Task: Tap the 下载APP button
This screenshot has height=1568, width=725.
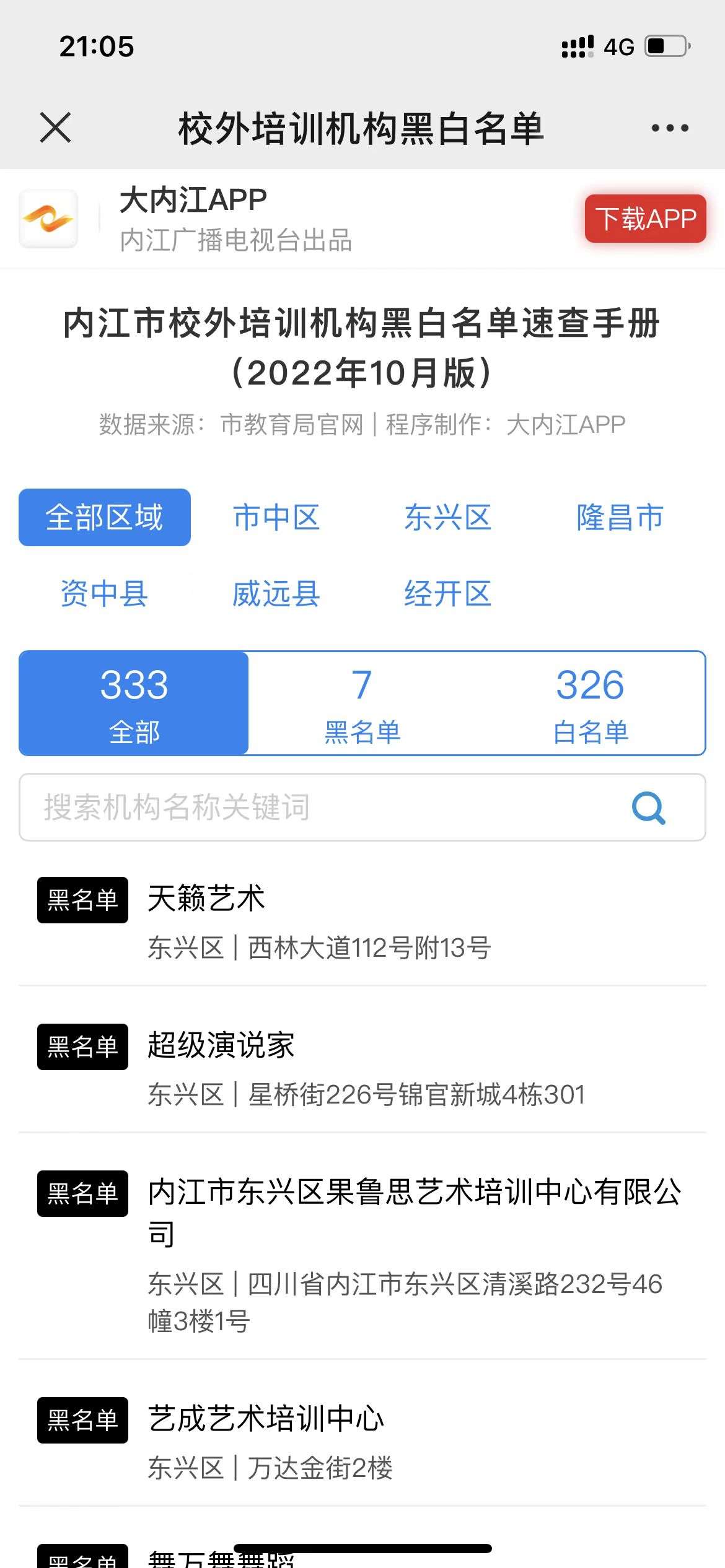Action: (x=645, y=219)
